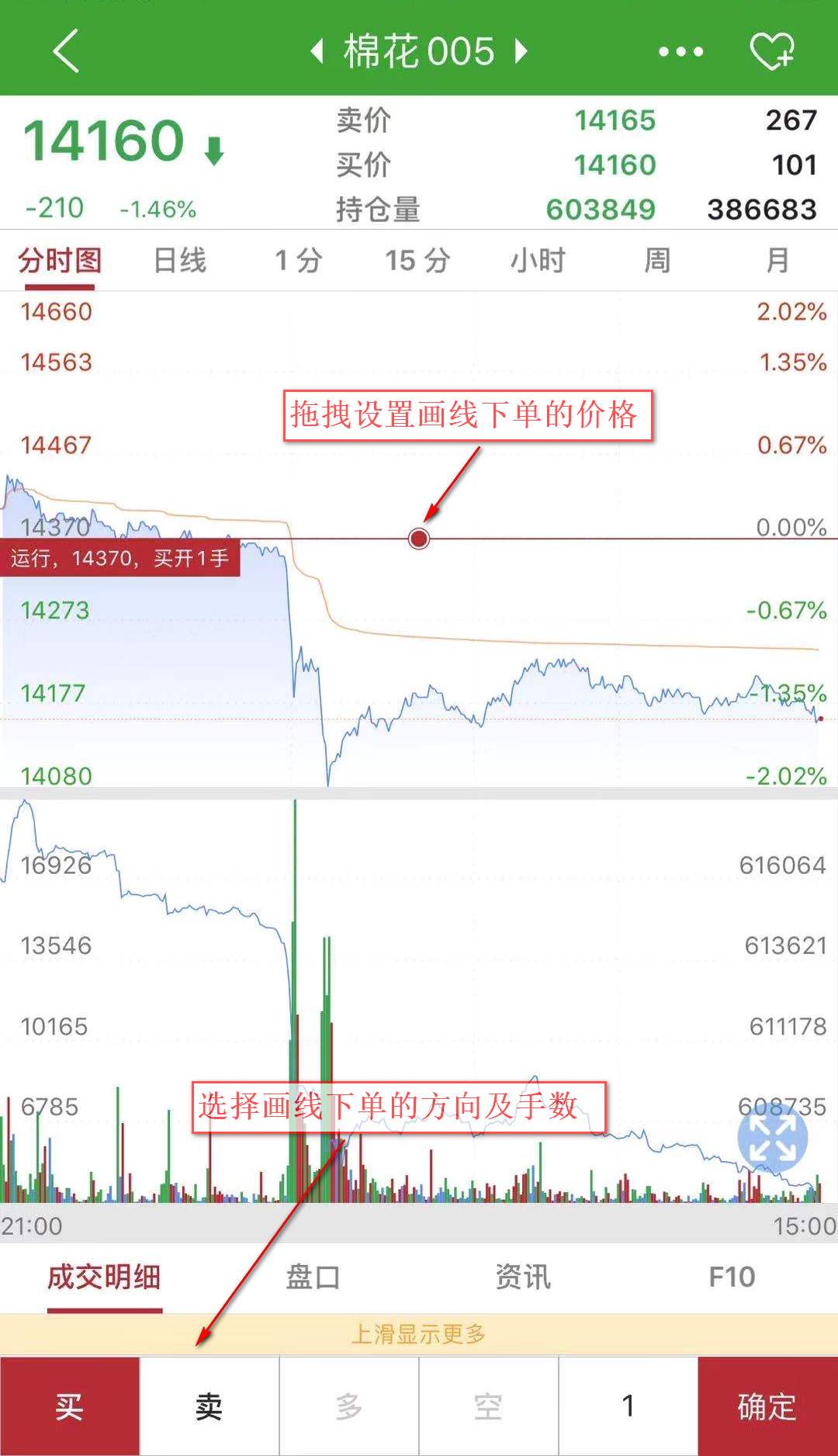Switch to the 月 chart tab

tap(777, 261)
